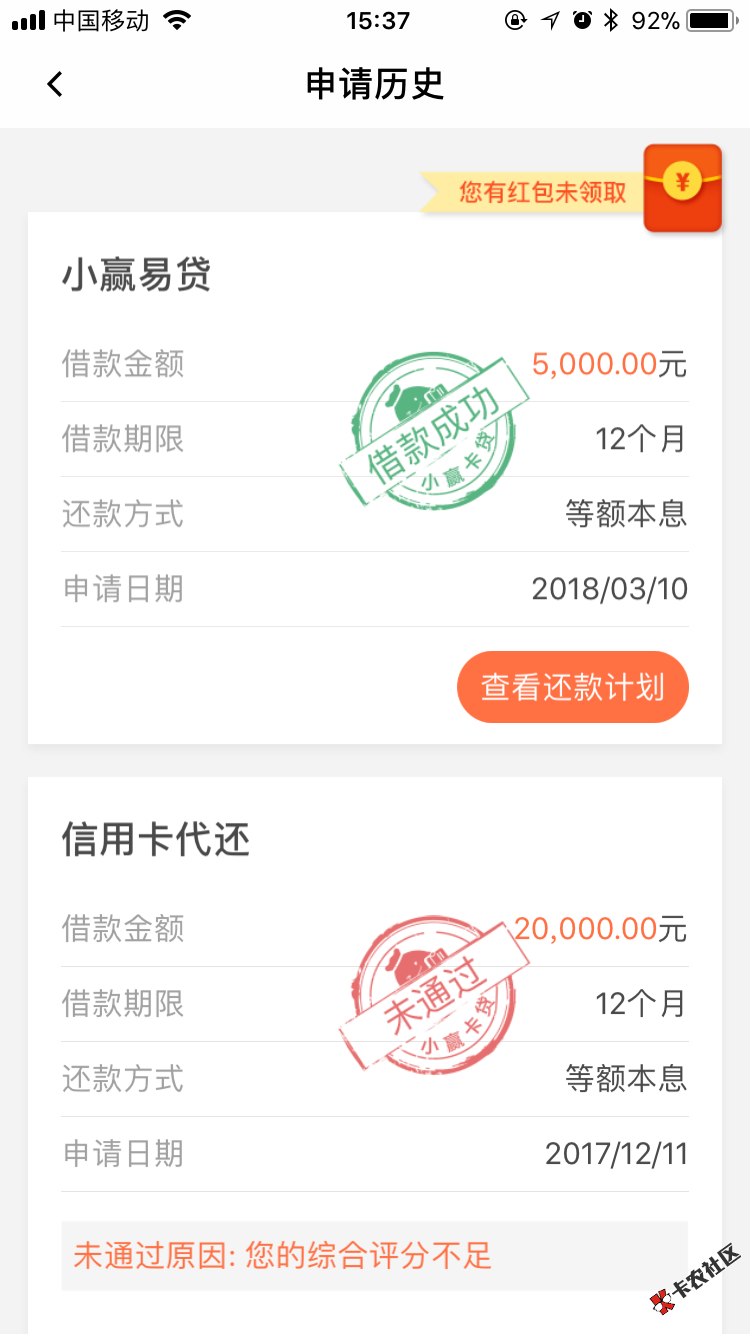This screenshot has height=1334, width=750.
Task: Go back from 申请历史 page
Action: (55, 85)
